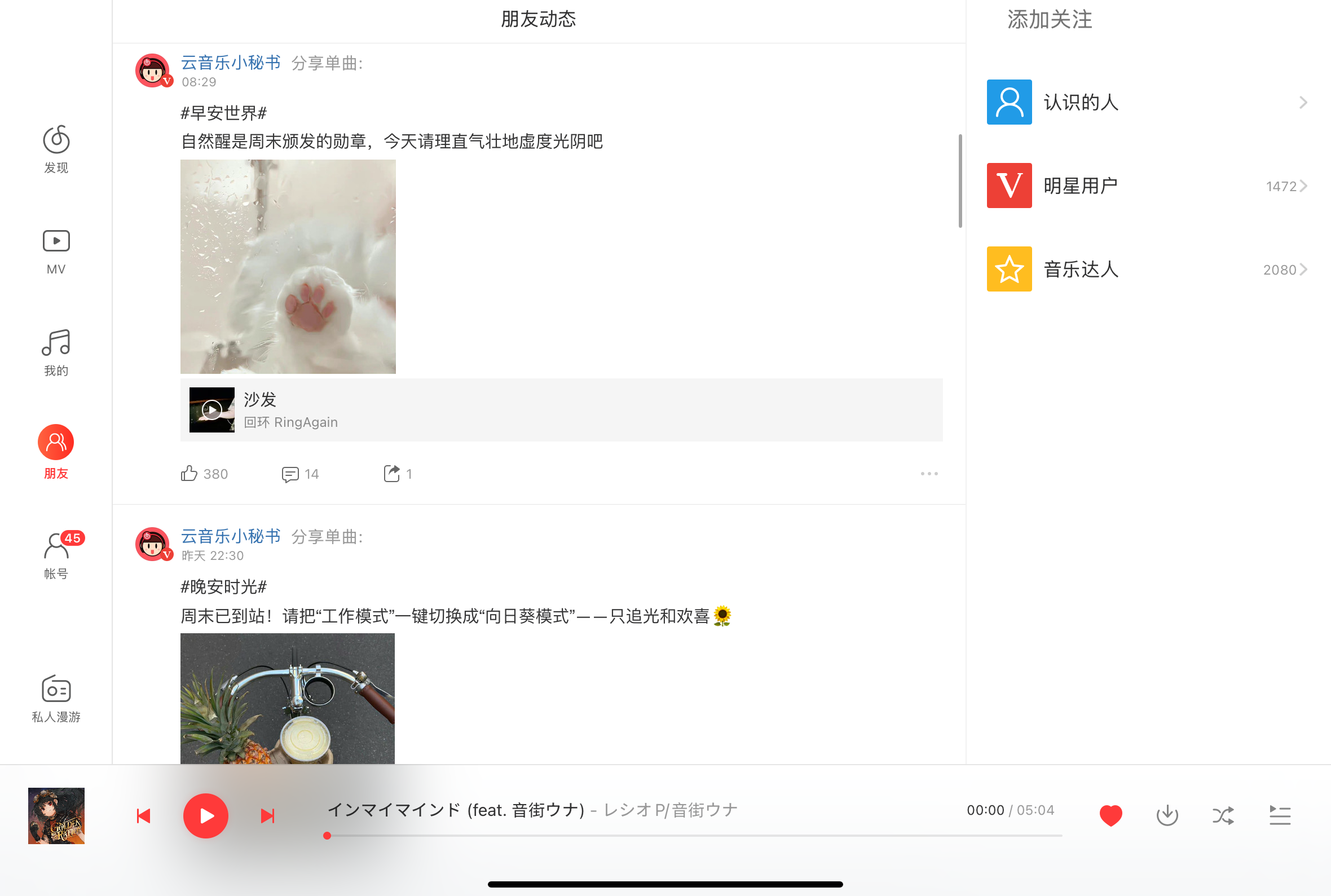
Task: Open more options for #早安世界# post
Action: [929, 473]
